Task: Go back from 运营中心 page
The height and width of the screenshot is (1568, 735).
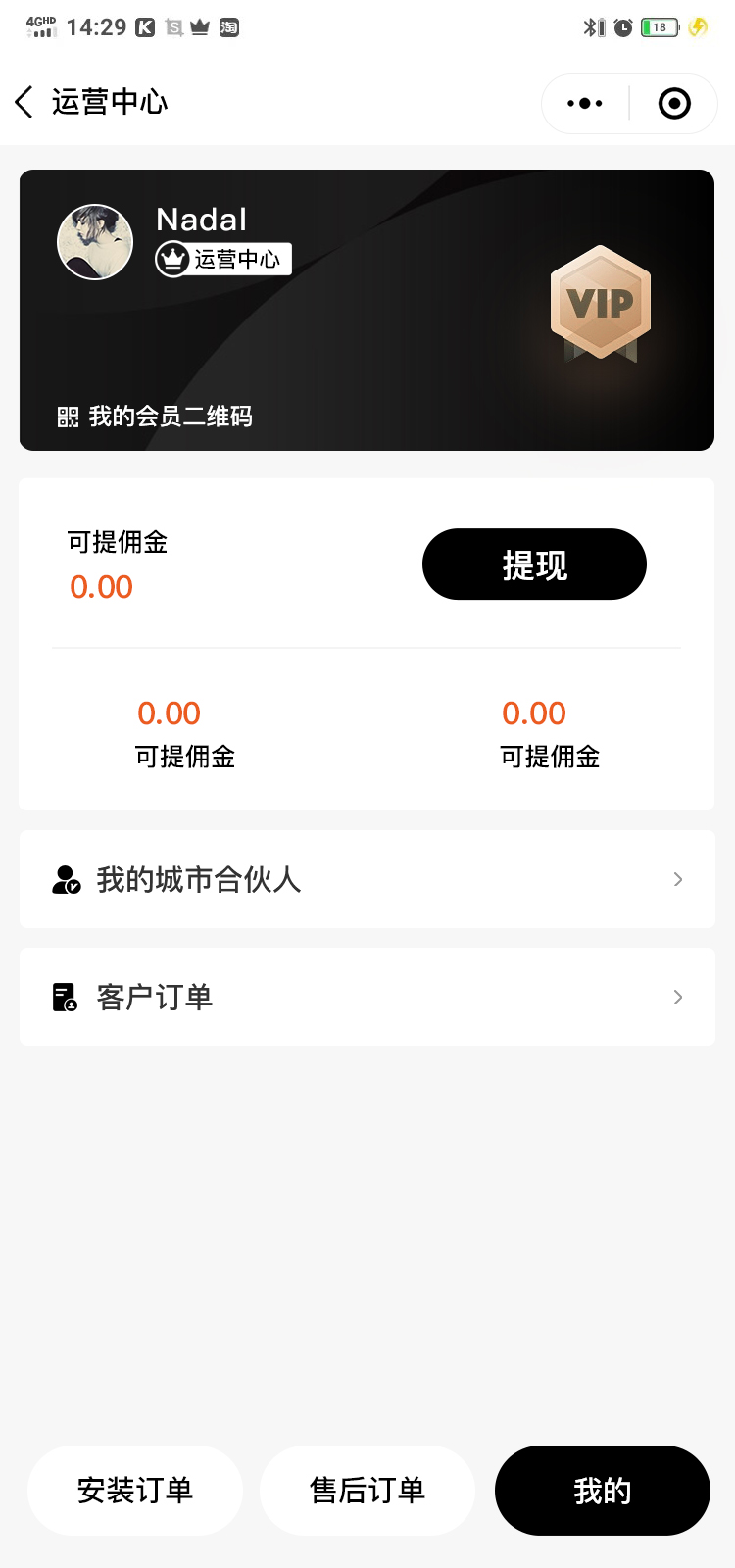Action: pyautogui.click(x=25, y=102)
